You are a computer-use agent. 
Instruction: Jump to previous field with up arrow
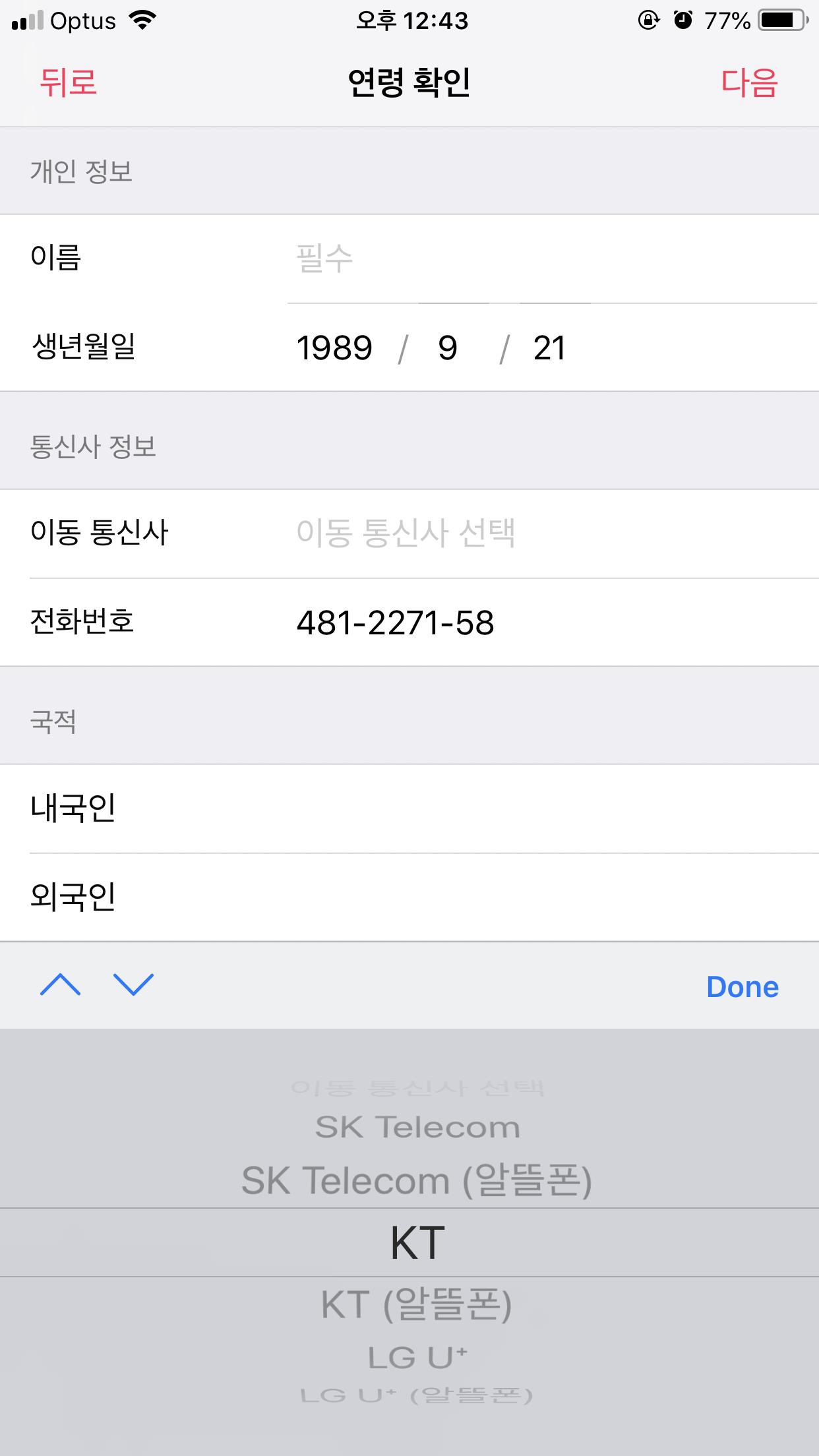pyautogui.click(x=60, y=985)
